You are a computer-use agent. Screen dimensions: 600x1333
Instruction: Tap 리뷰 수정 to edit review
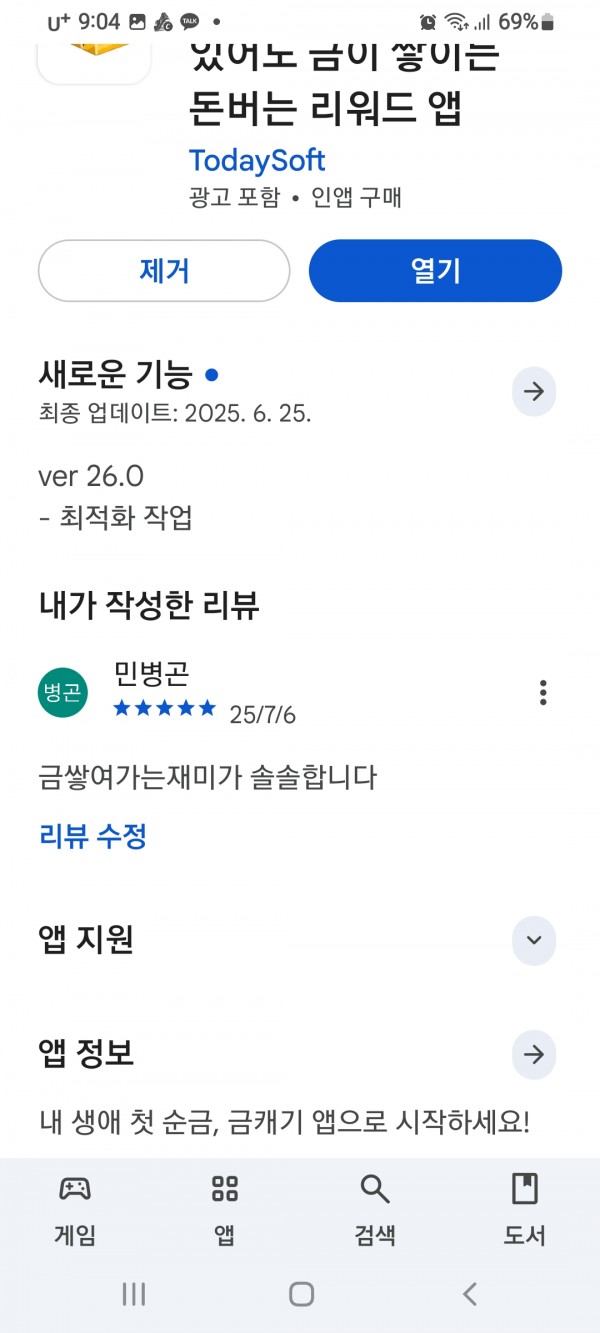[x=94, y=836]
